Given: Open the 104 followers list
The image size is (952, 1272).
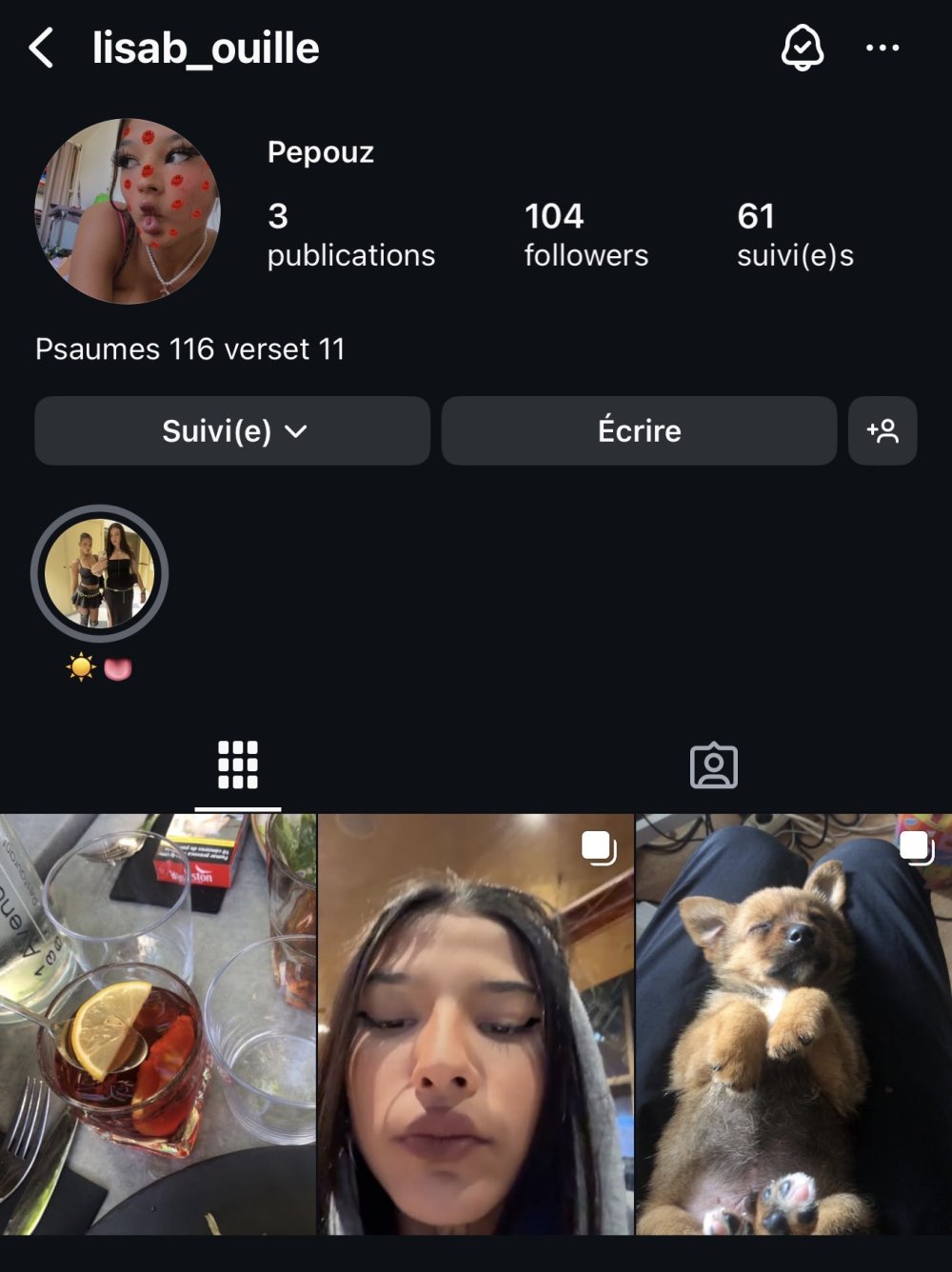Looking at the screenshot, I should click(x=585, y=234).
